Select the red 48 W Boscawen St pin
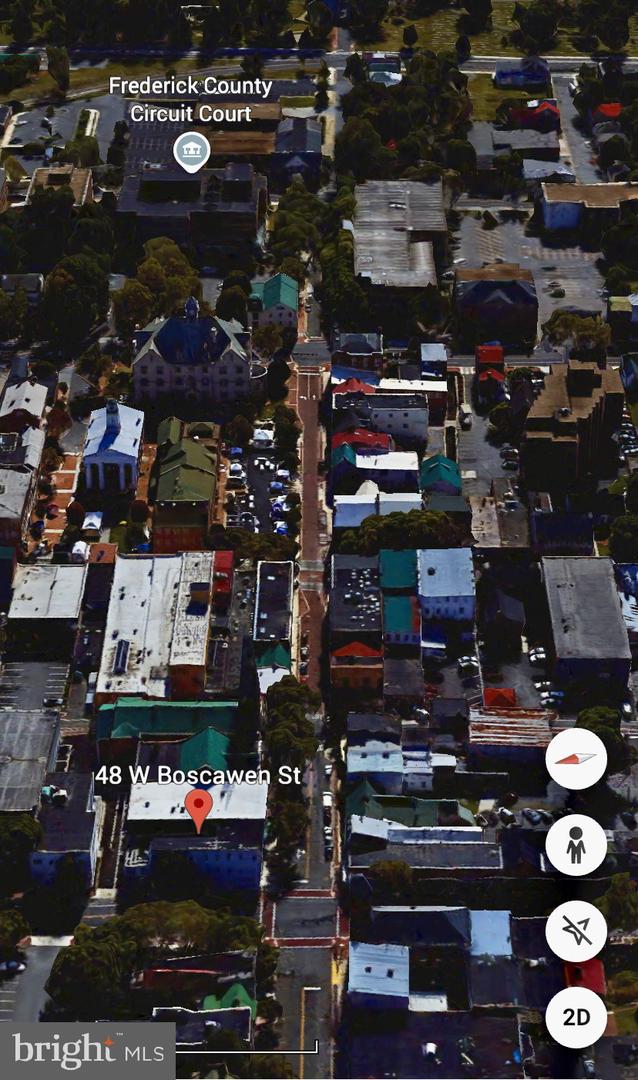The image size is (638, 1080). [199, 811]
